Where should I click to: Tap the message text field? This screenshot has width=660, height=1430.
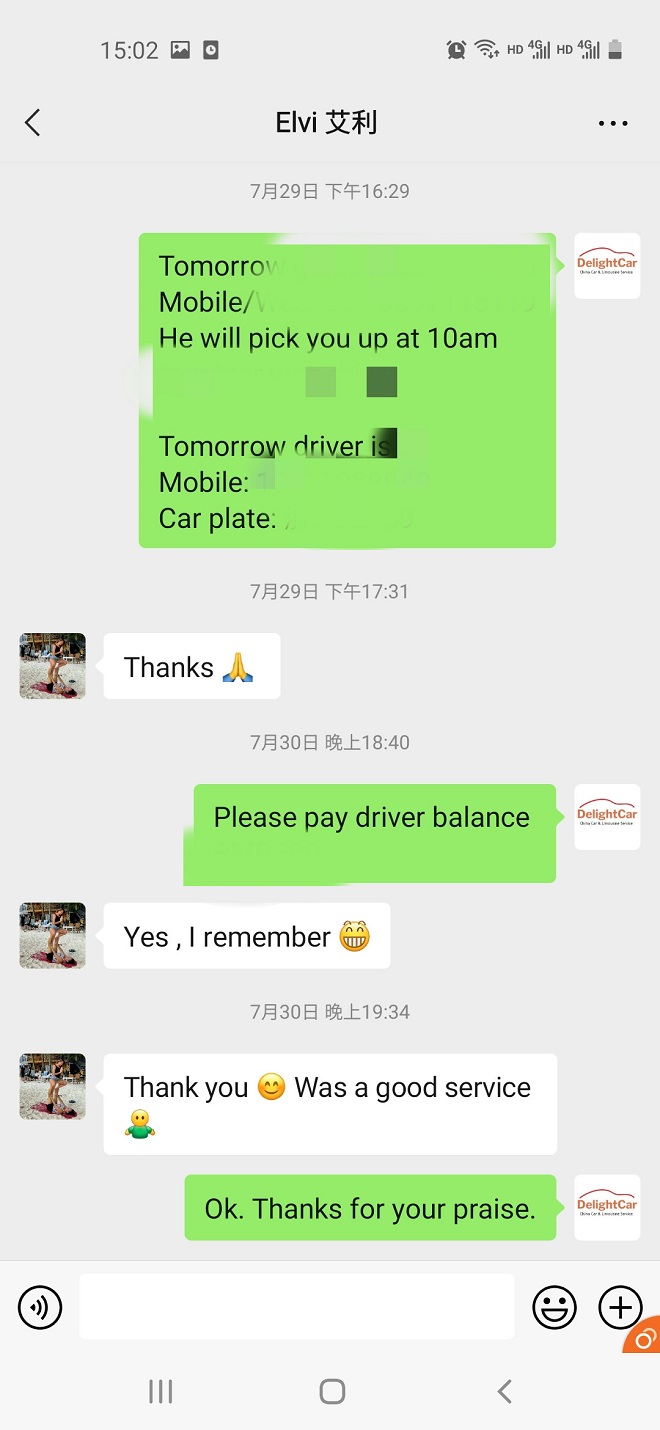(297, 1306)
